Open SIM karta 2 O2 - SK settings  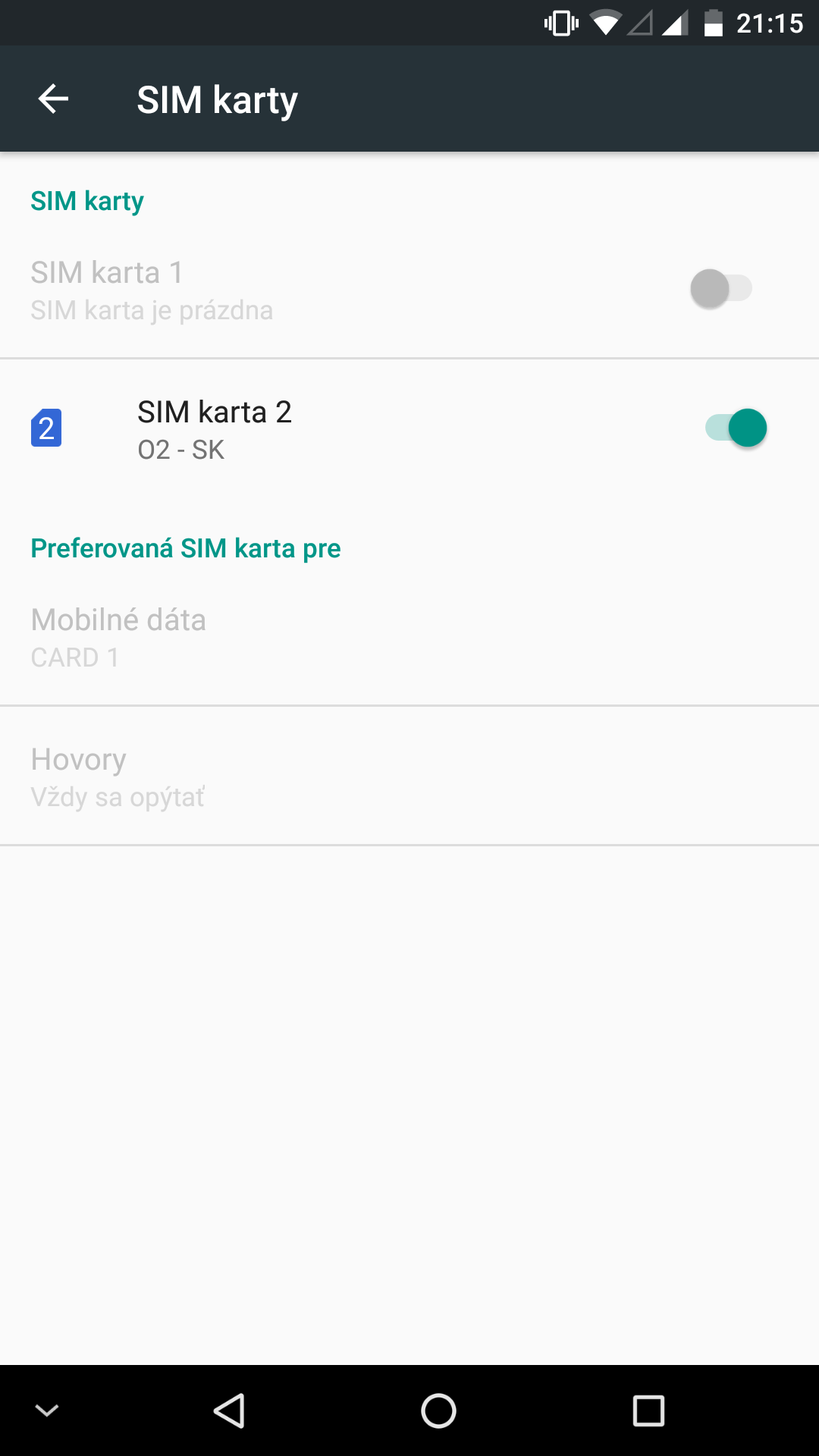coord(409,429)
